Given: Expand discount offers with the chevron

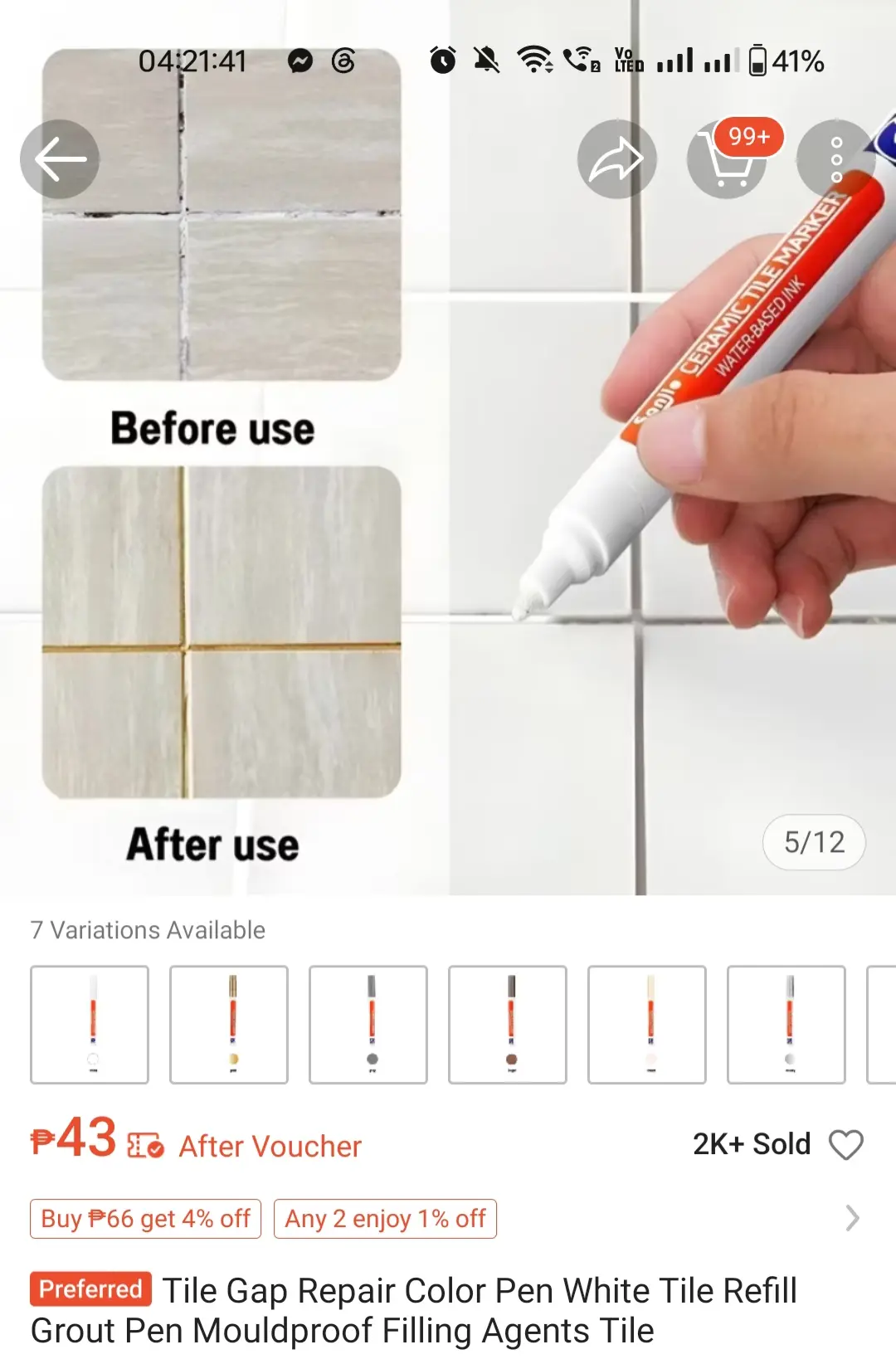Looking at the screenshot, I should click(852, 1218).
